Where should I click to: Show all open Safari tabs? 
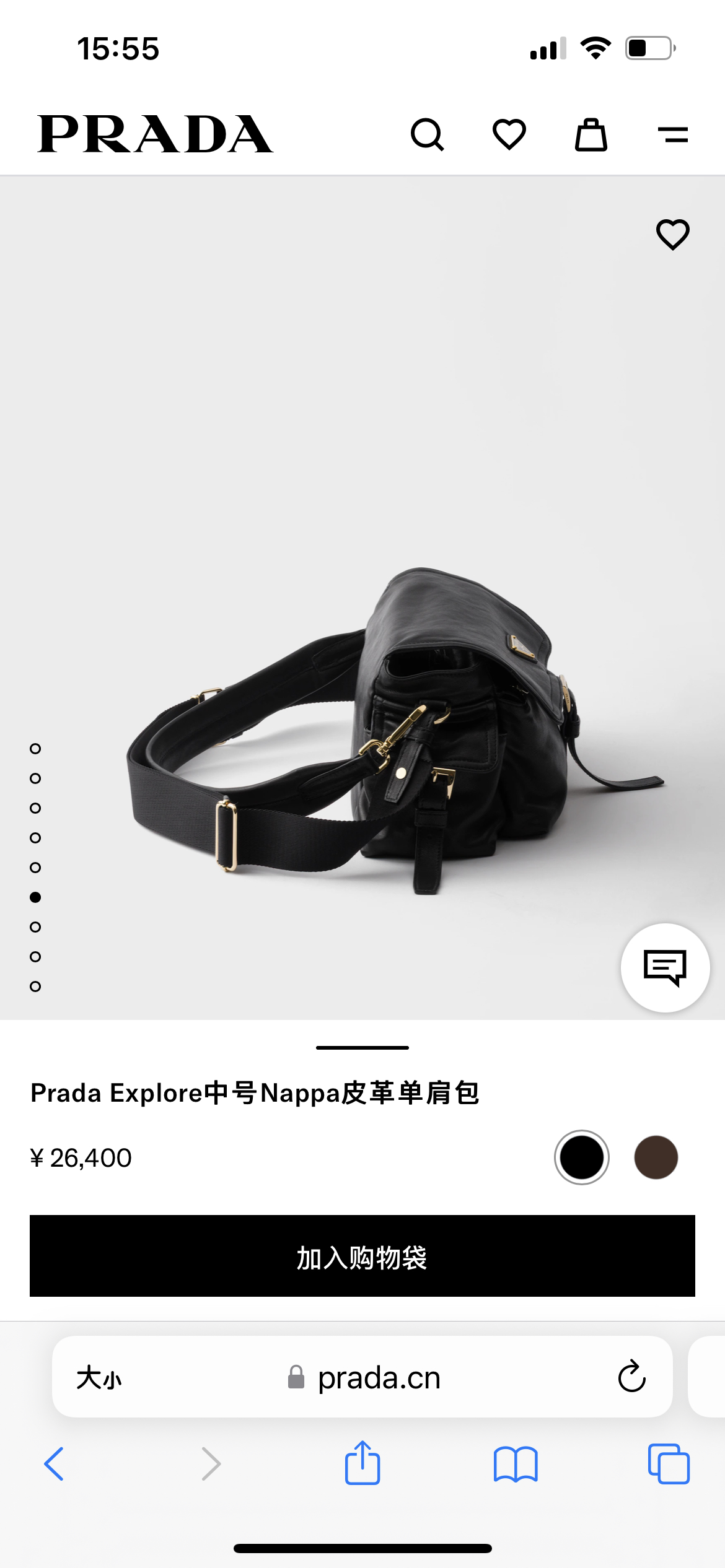(x=668, y=1464)
